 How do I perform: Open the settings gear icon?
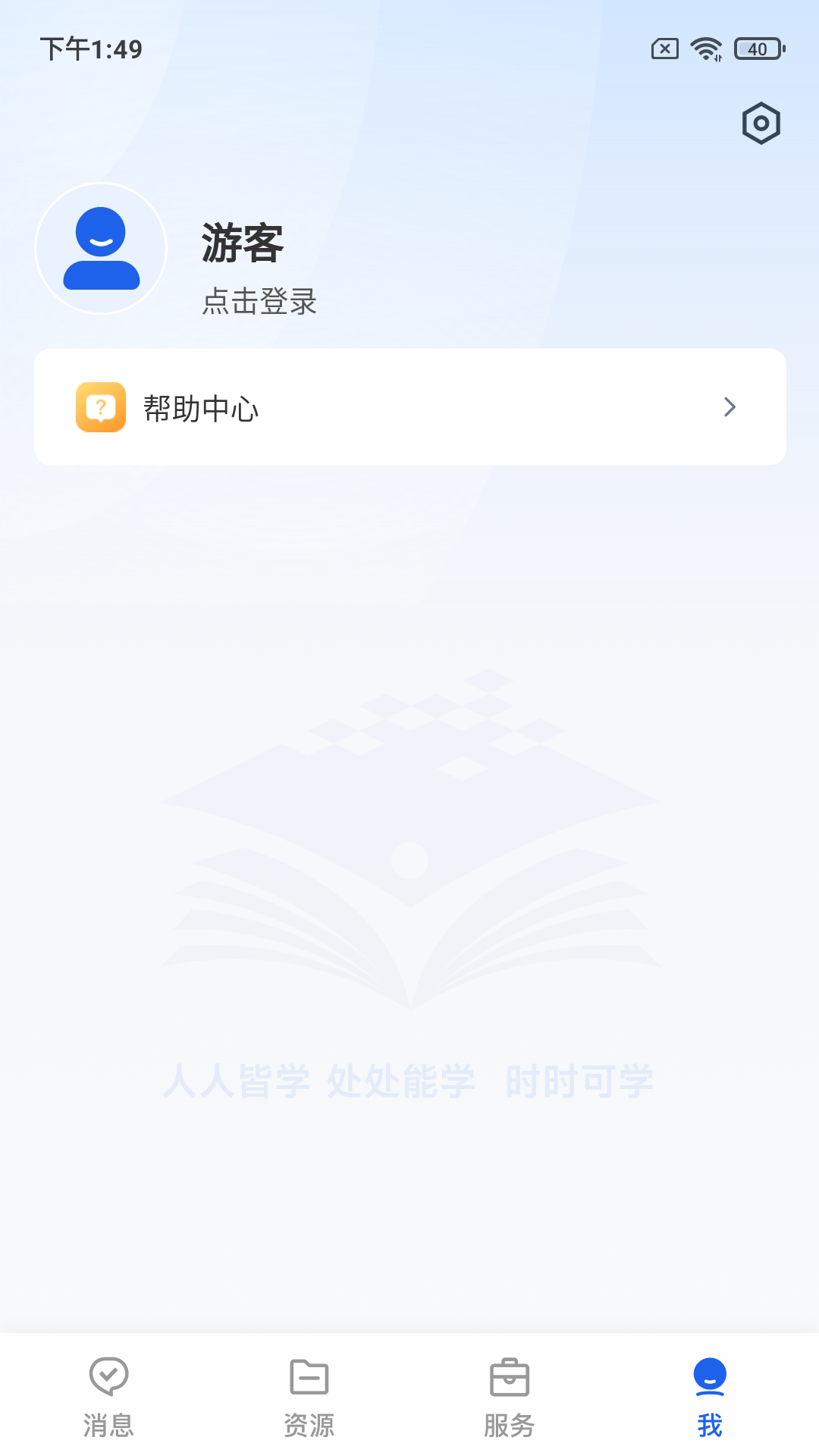pos(760,123)
